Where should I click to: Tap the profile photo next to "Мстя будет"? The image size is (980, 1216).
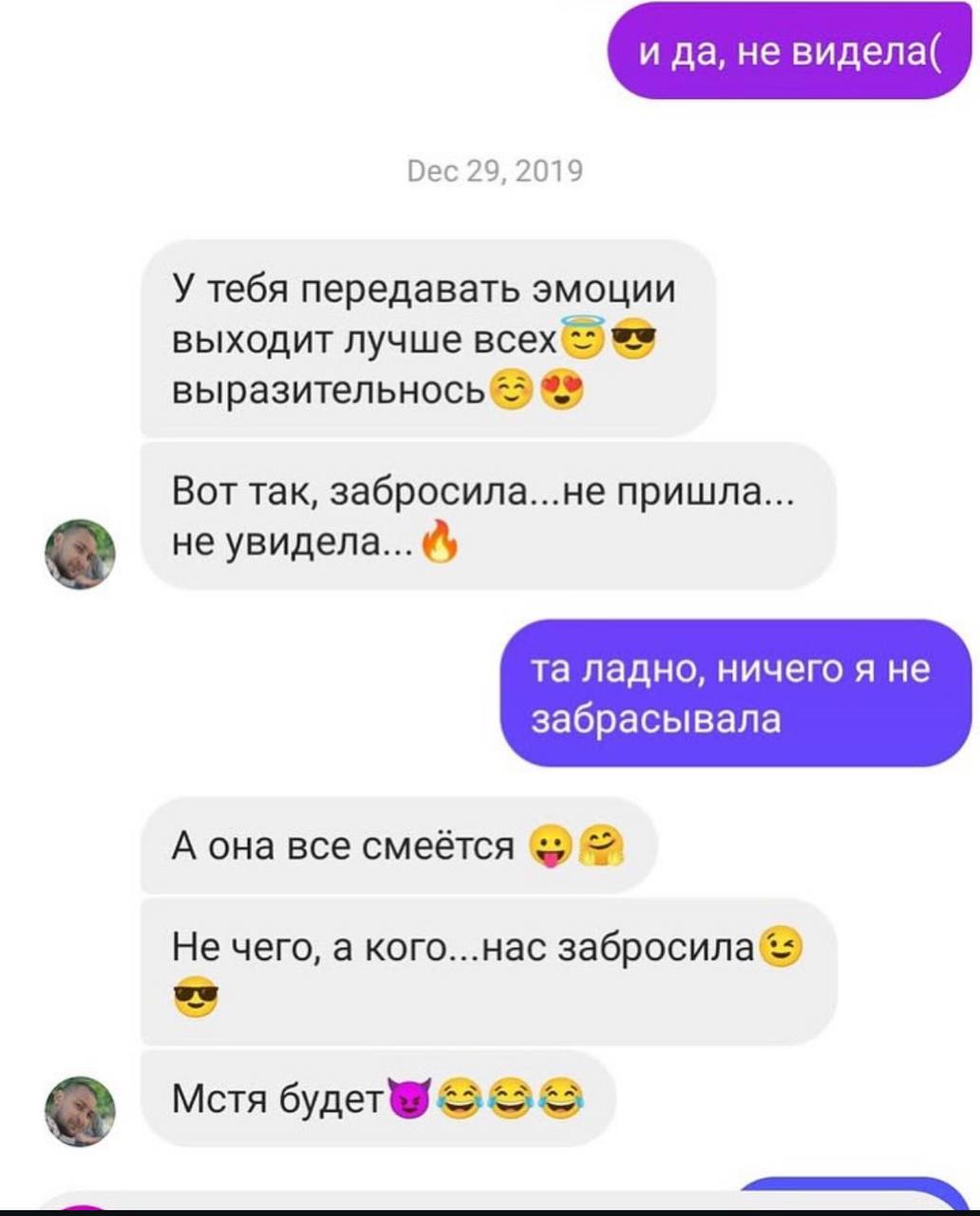coord(80,1110)
